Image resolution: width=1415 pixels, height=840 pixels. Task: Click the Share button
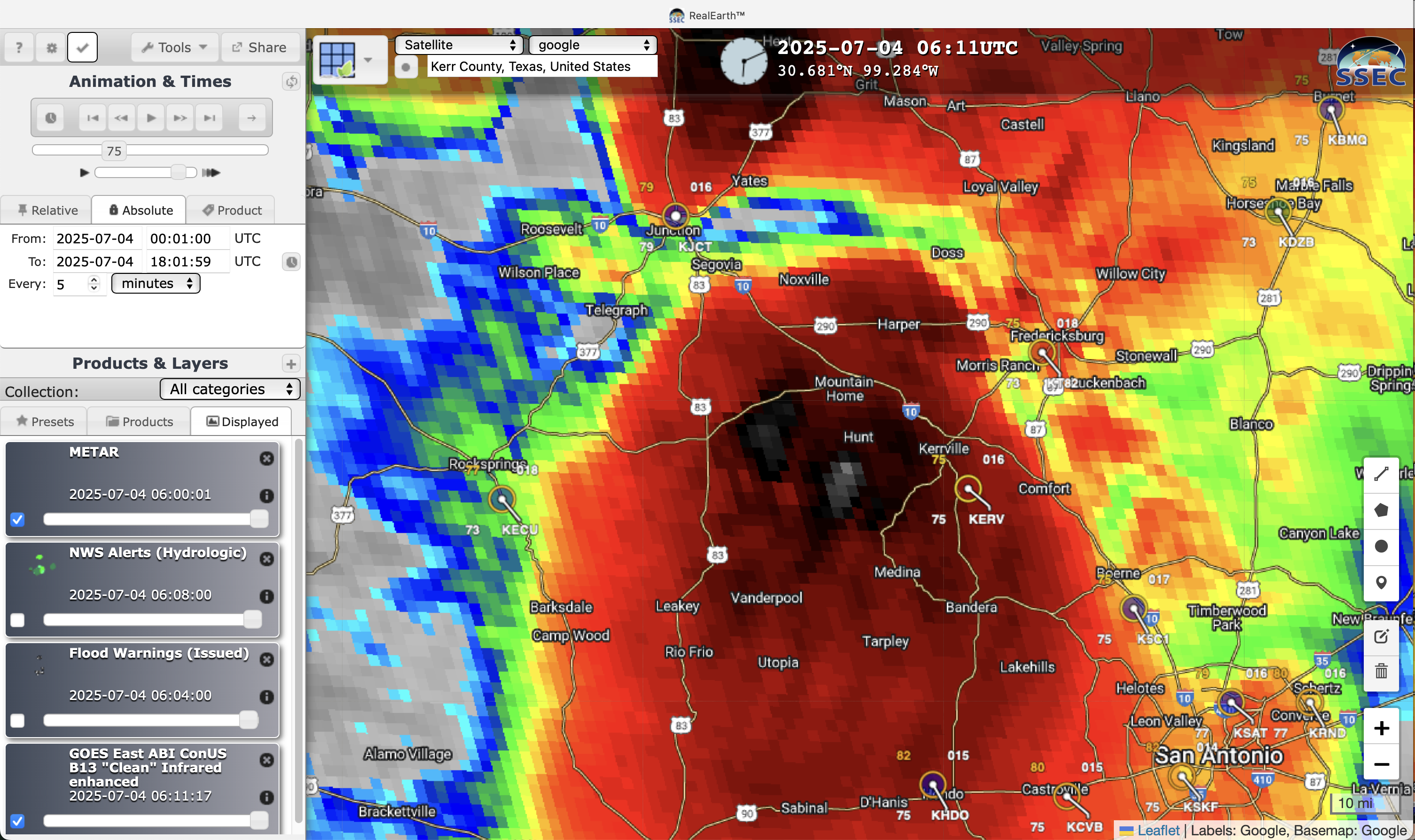coord(260,47)
